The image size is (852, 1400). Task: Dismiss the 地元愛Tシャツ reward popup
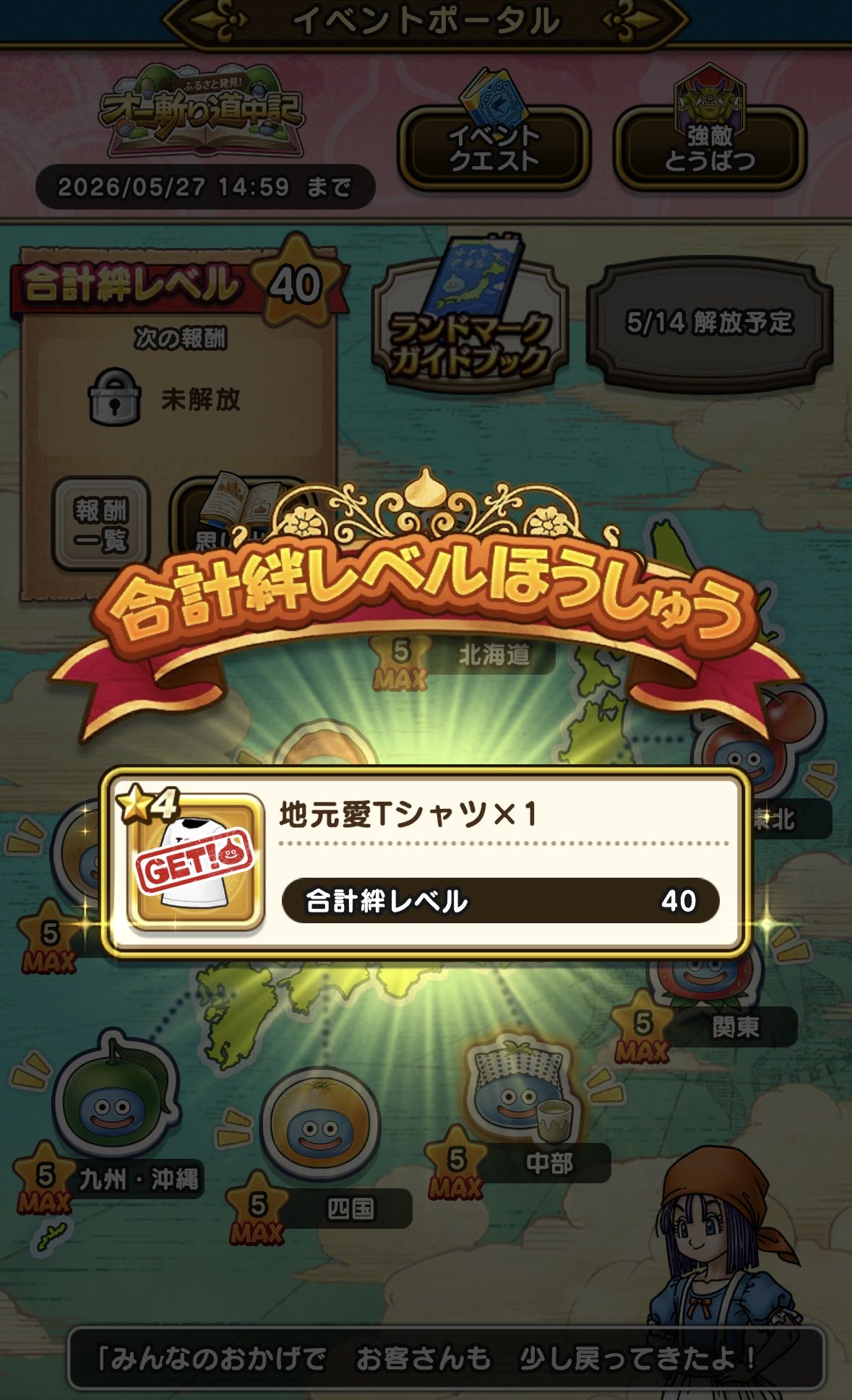pyautogui.click(x=426, y=861)
